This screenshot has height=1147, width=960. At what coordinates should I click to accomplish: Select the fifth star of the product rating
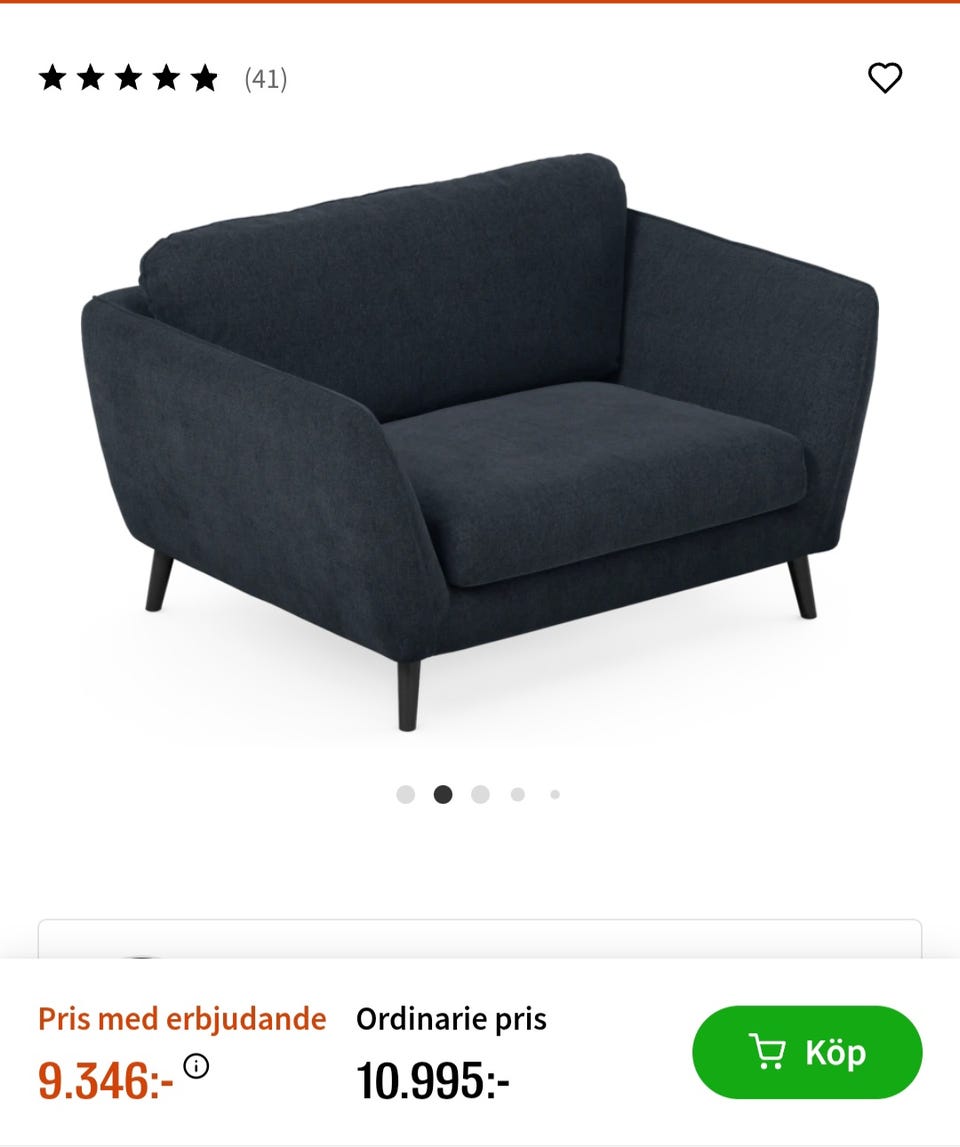tap(204, 77)
